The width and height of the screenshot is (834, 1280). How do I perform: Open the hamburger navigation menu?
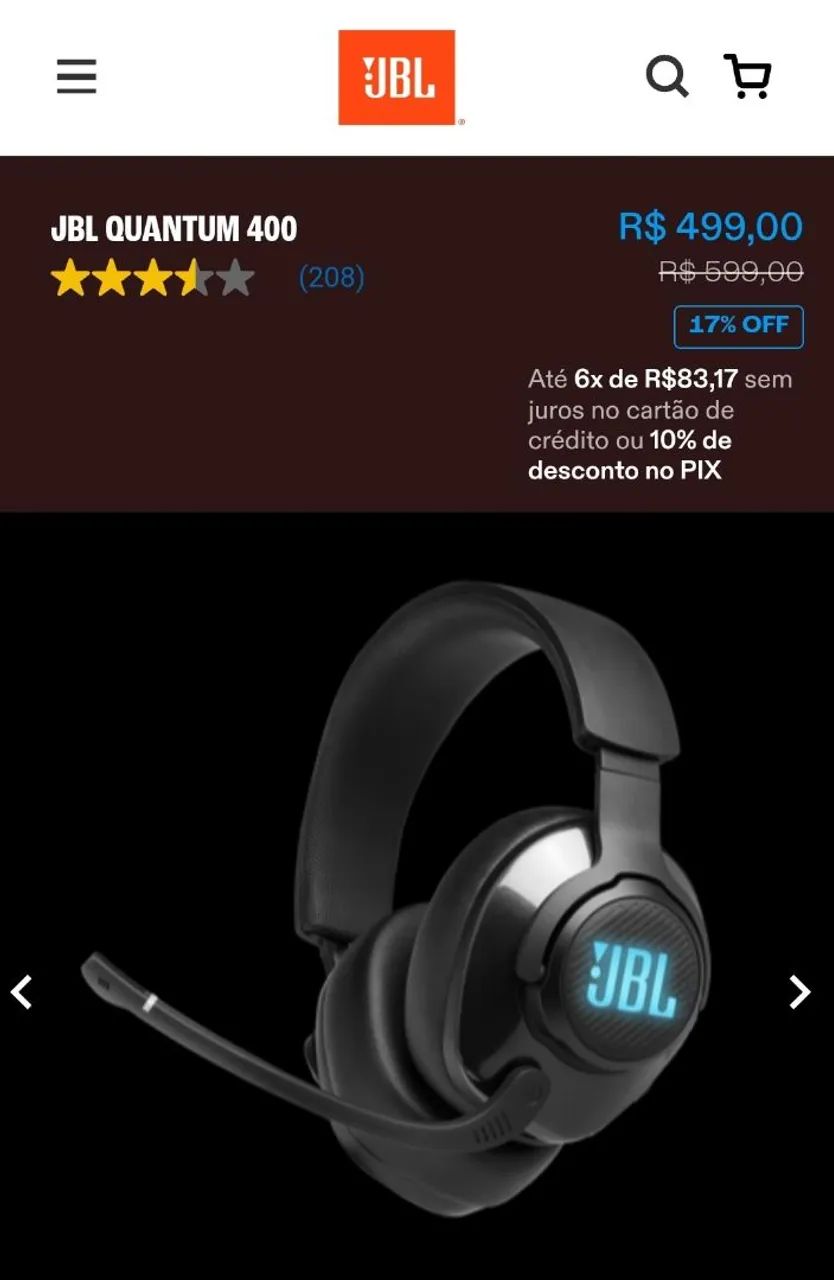point(76,75)
